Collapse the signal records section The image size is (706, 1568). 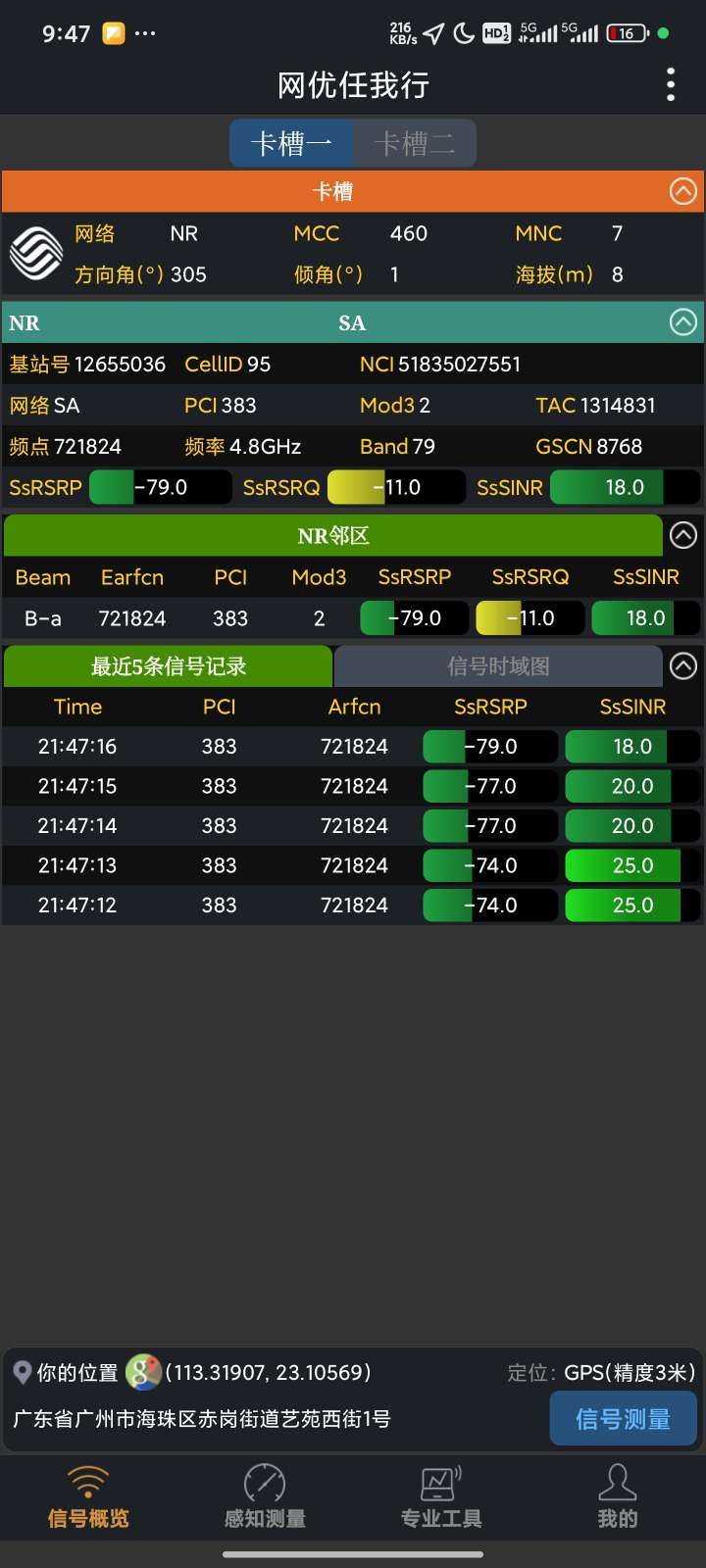(683, 666)
